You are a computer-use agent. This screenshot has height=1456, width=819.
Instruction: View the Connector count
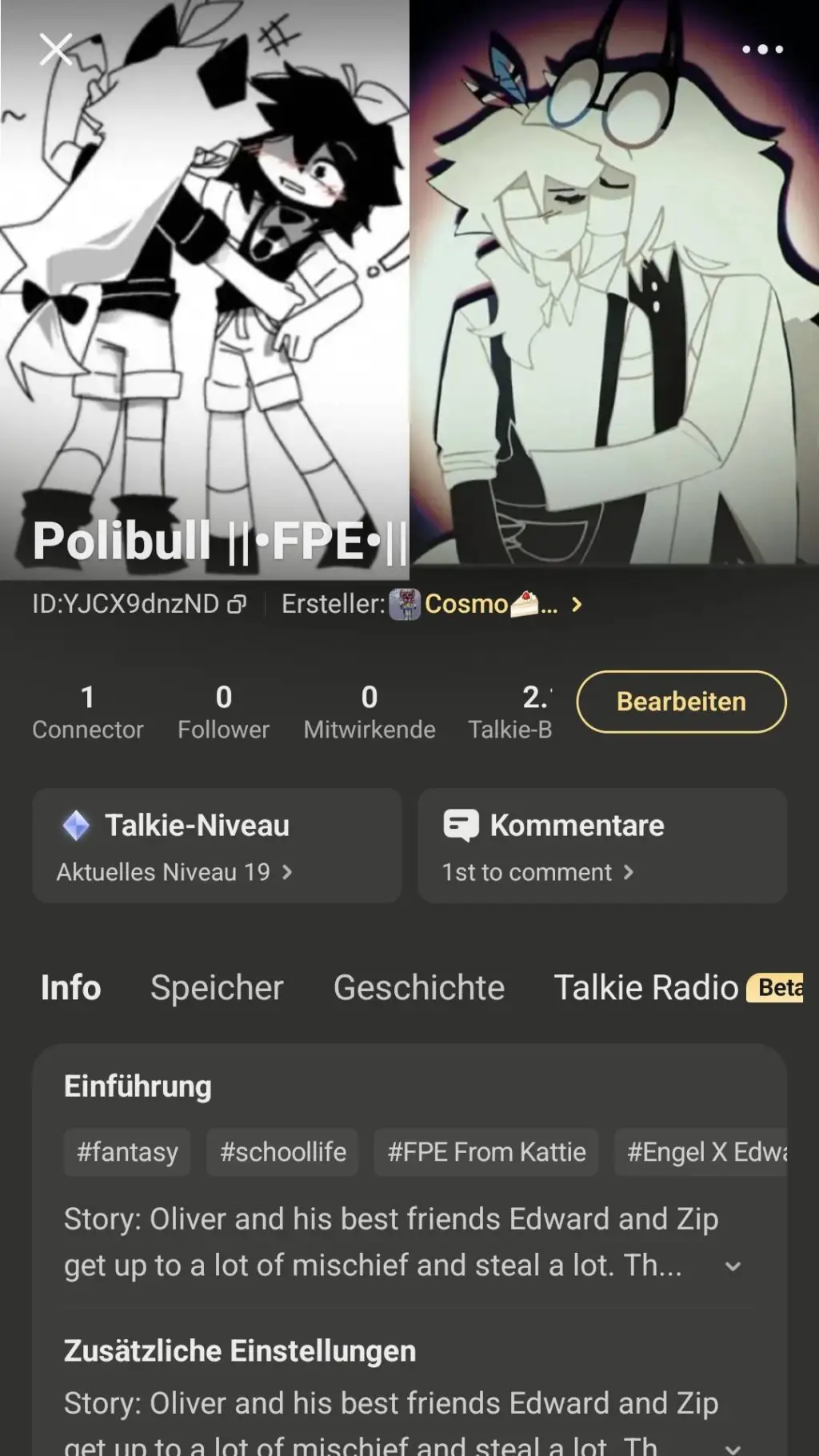click(x=88, y=711)
